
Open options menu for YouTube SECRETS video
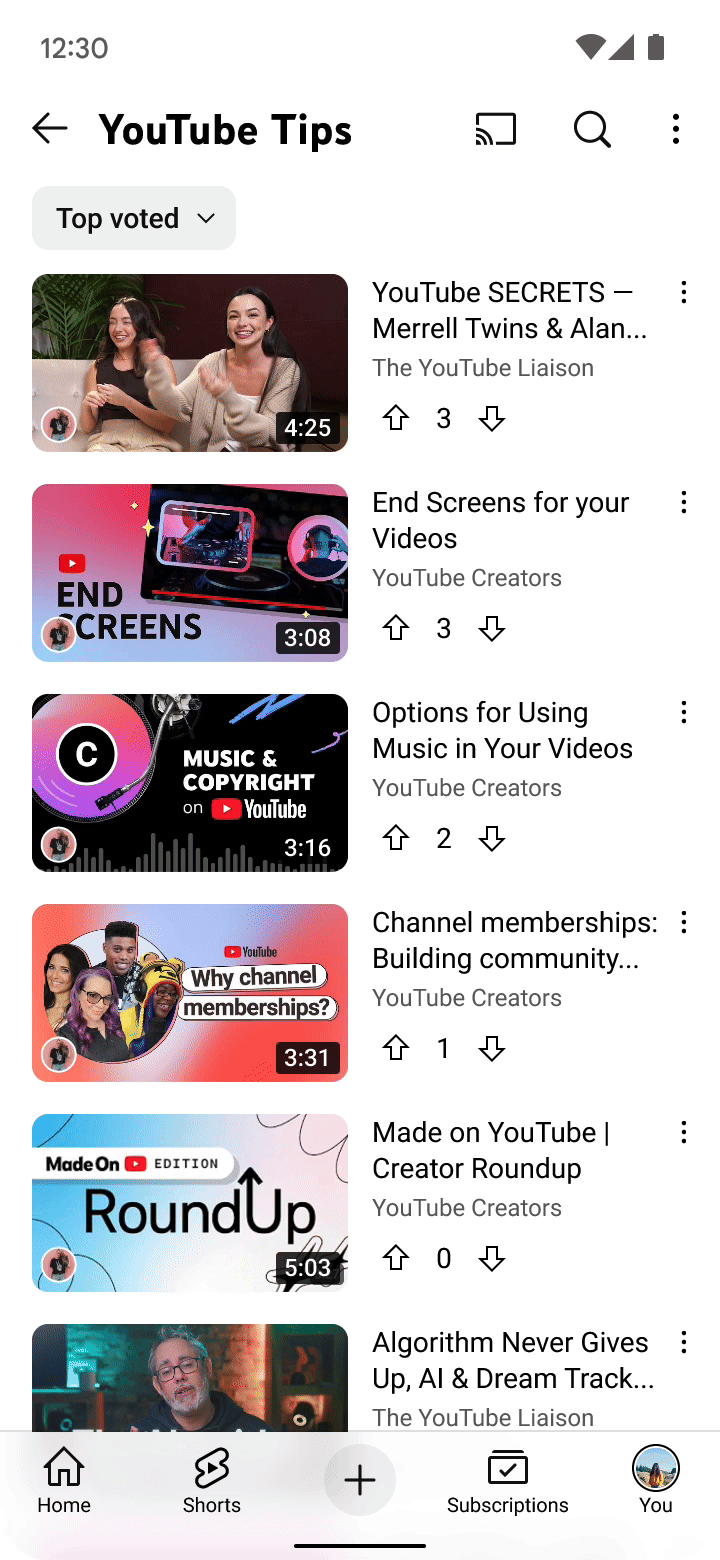(684, 292)
